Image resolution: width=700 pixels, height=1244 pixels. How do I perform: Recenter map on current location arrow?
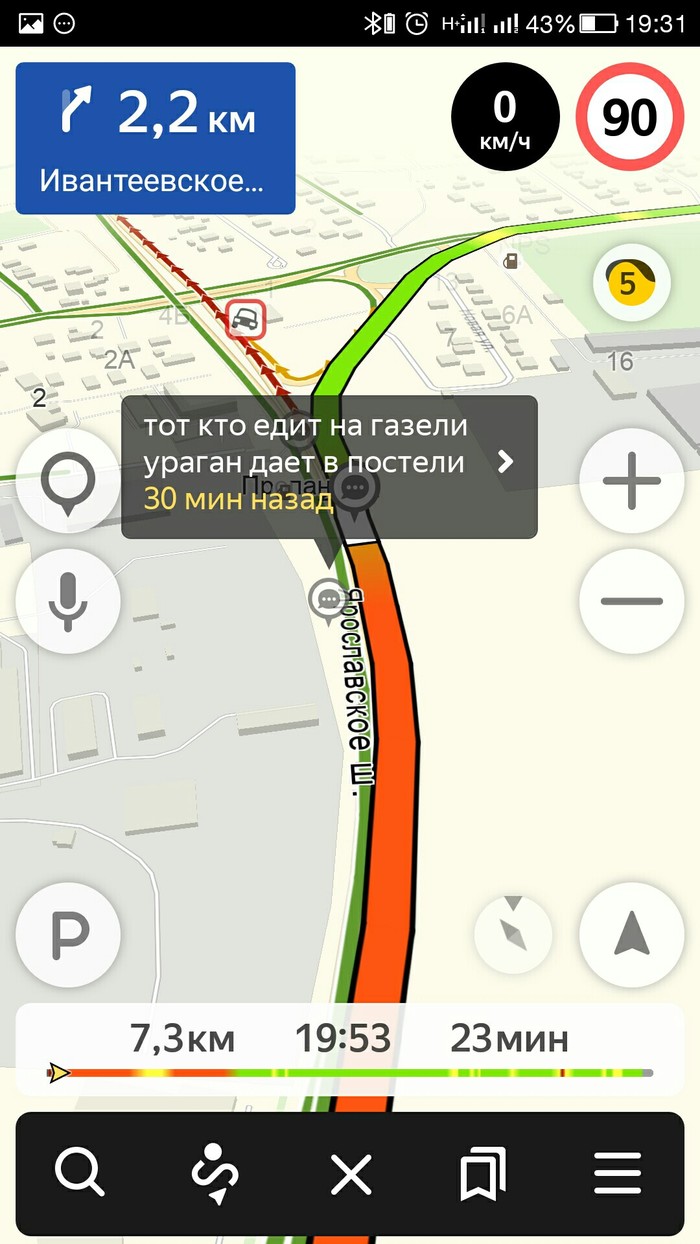tap(631, 936)
